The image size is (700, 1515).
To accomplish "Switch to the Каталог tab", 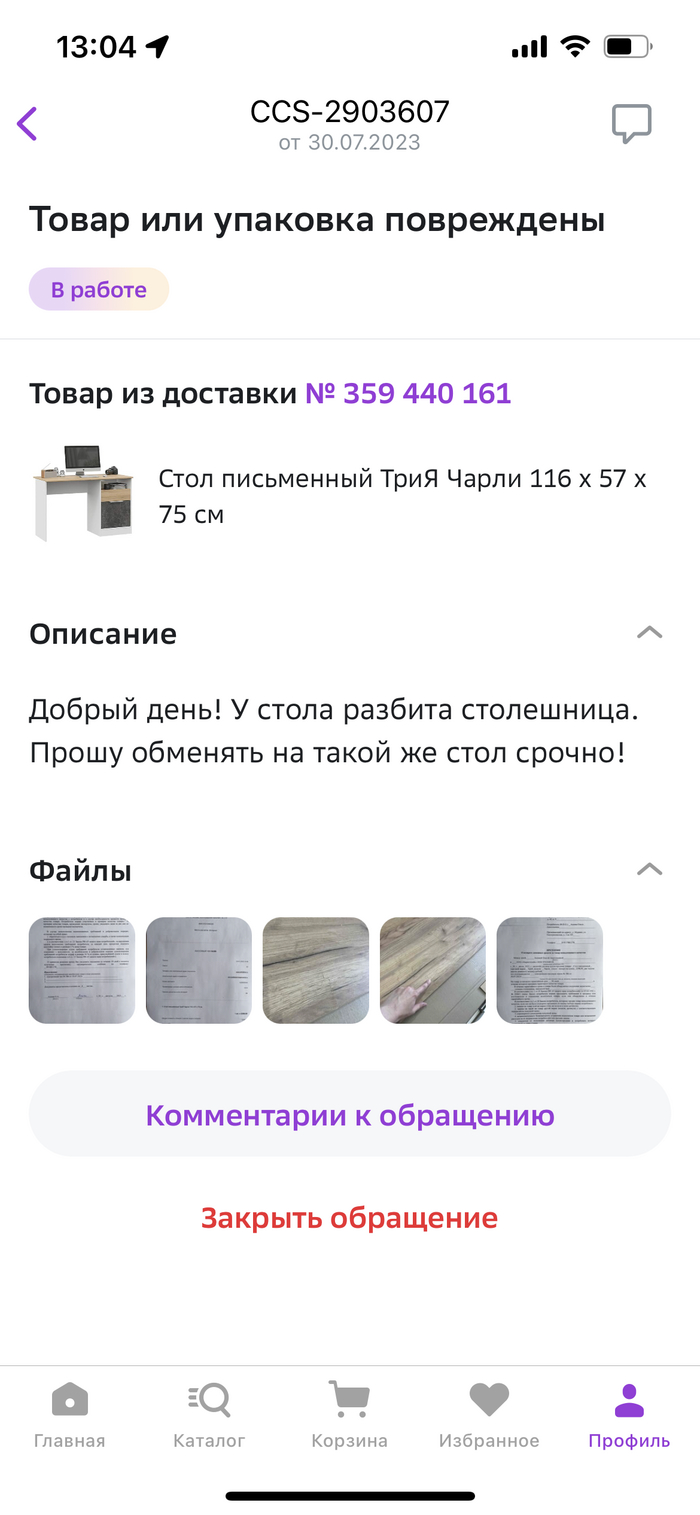I will tap(209, 1415).
